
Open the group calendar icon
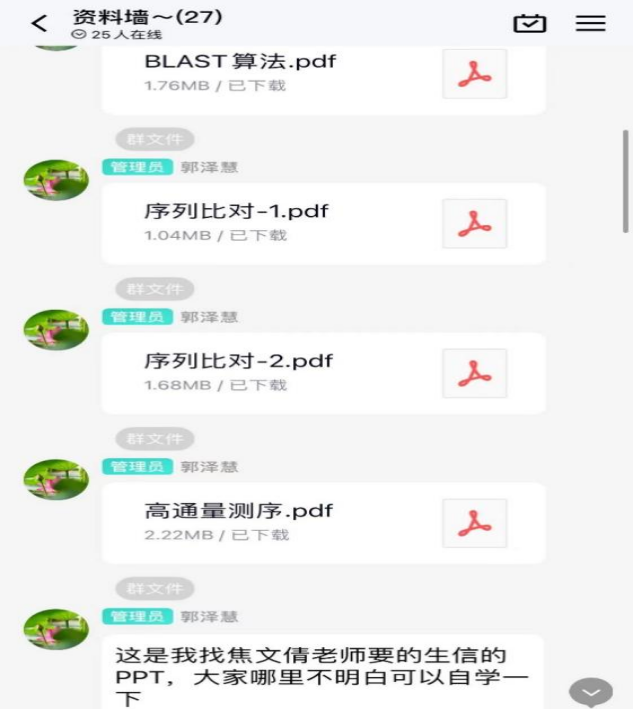coord(529,23)
